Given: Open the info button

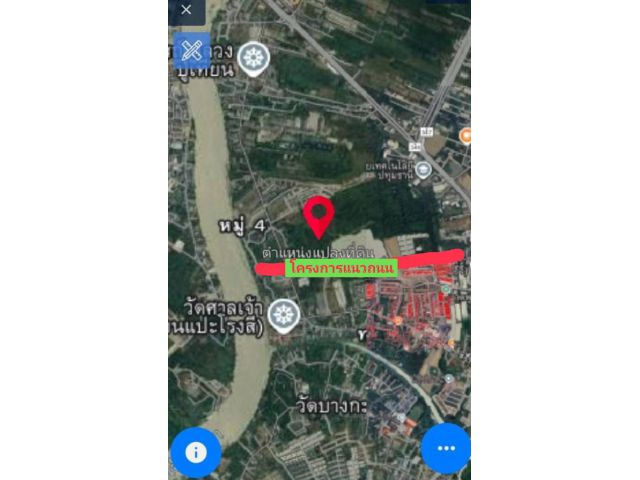Looking at the screenshot, I should pyautogui.click(x=196, y=452).
